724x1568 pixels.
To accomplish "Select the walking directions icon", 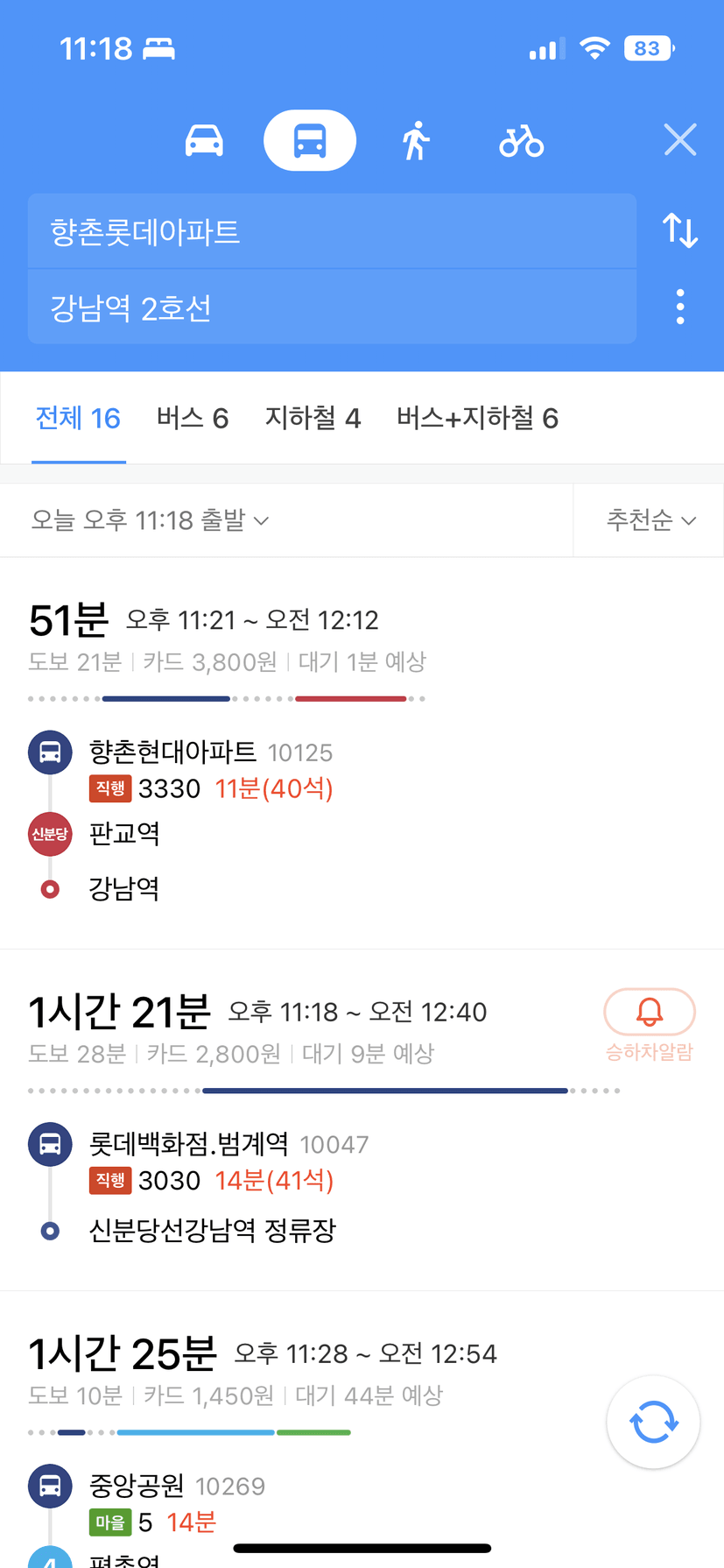I will tap(416, 140).
